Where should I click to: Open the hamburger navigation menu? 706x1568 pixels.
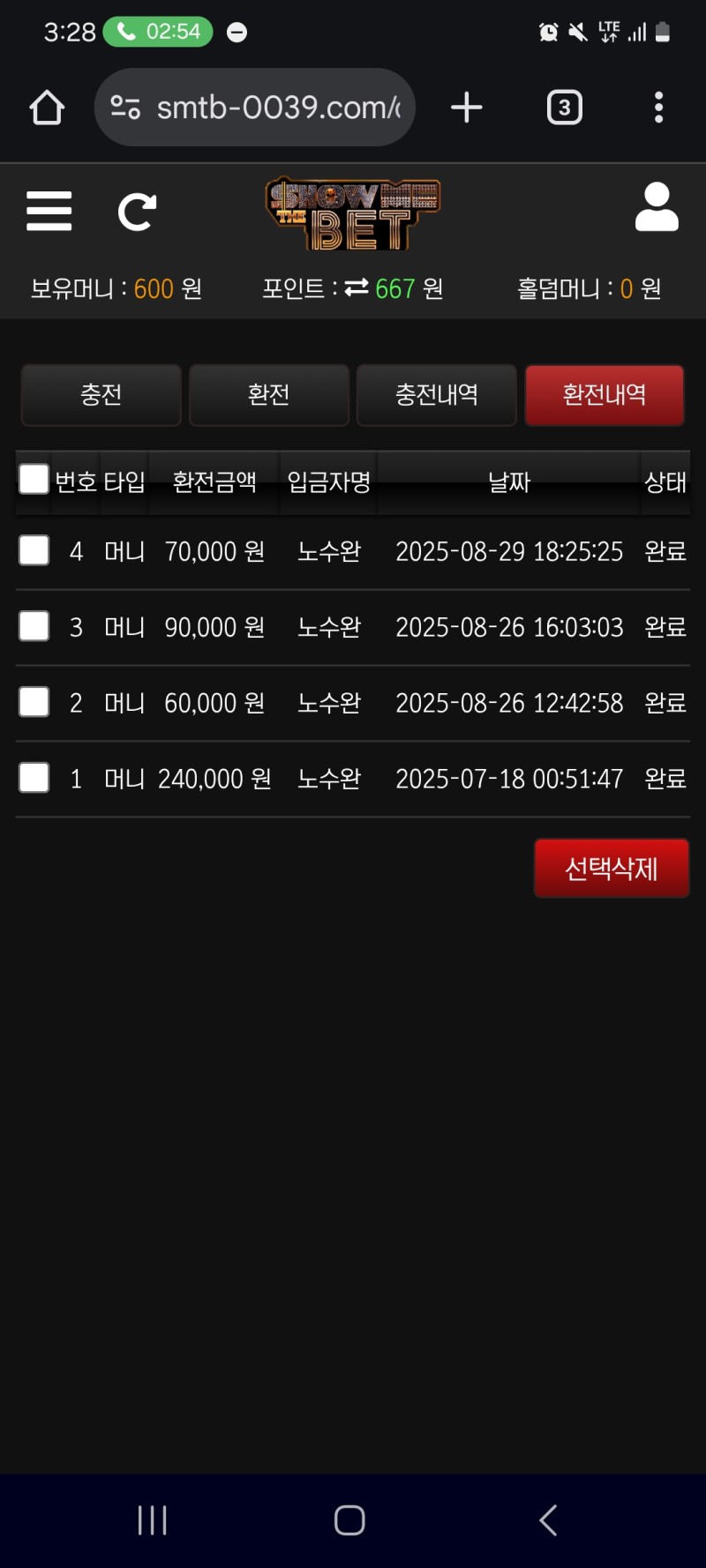49,211
